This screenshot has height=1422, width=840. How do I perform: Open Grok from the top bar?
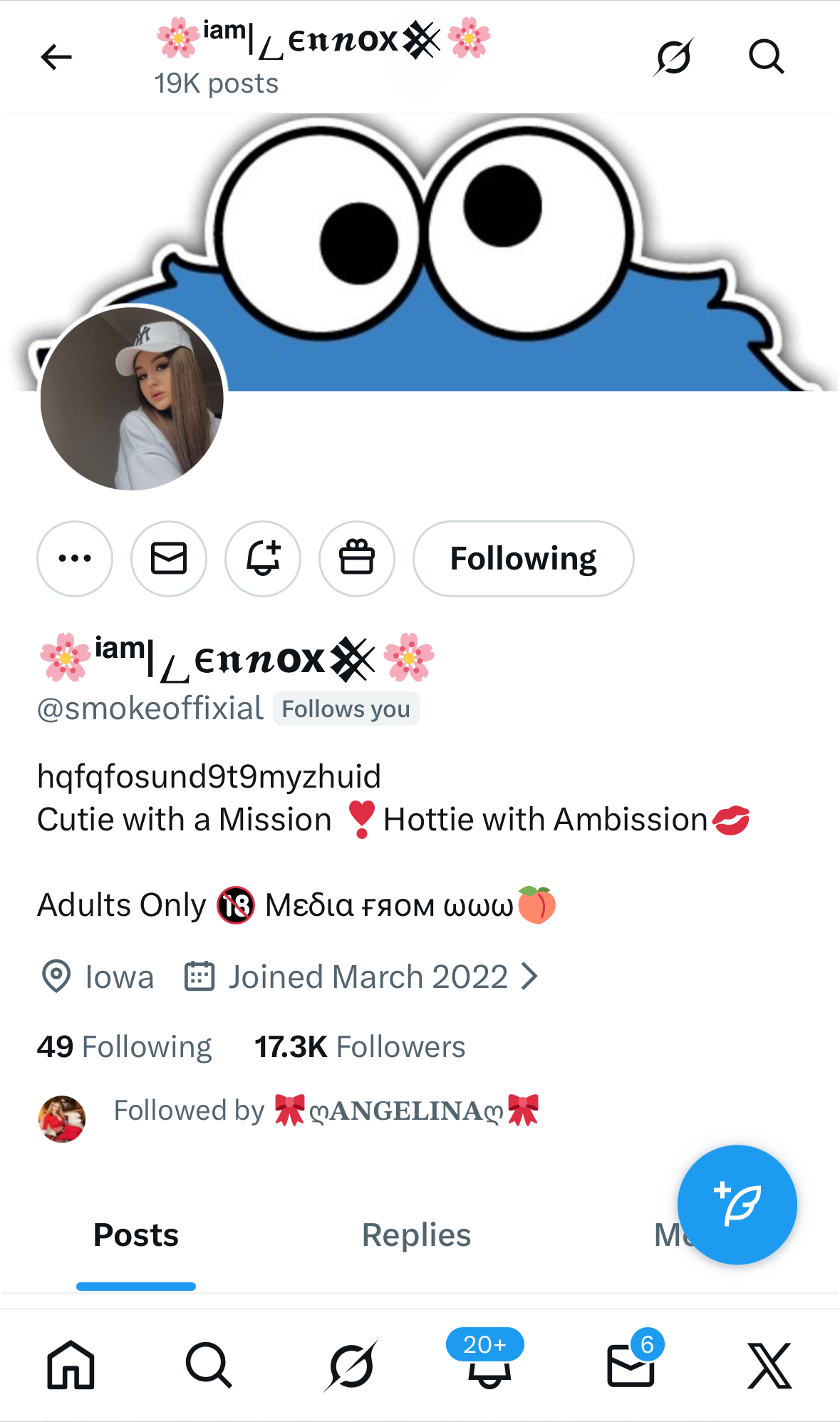(673, 57)
